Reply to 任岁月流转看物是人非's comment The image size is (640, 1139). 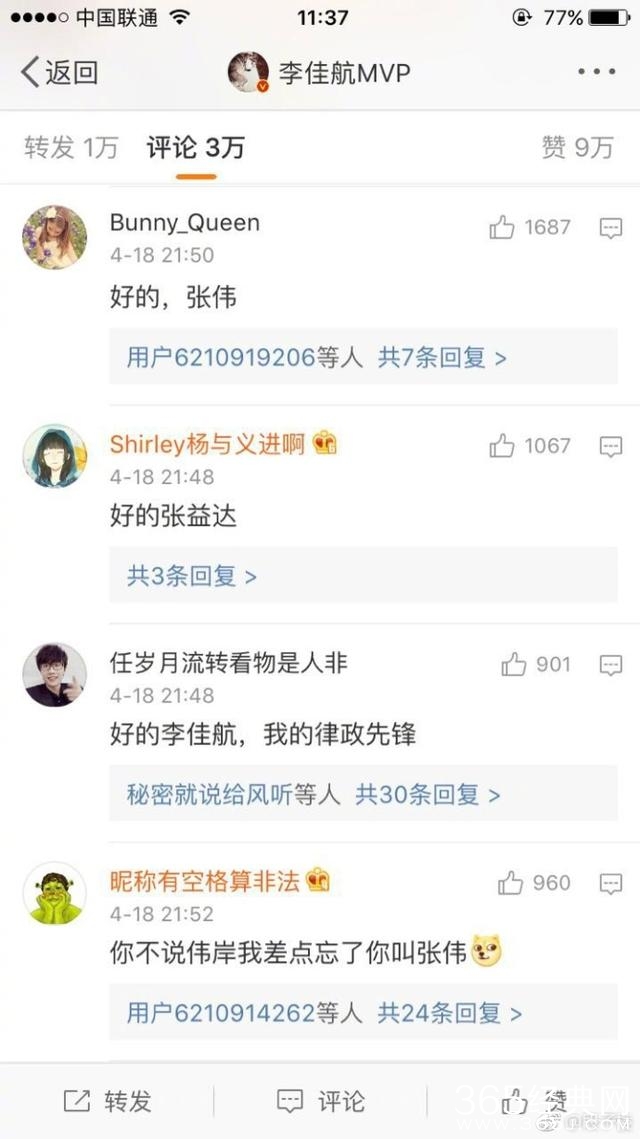(610, 664)
